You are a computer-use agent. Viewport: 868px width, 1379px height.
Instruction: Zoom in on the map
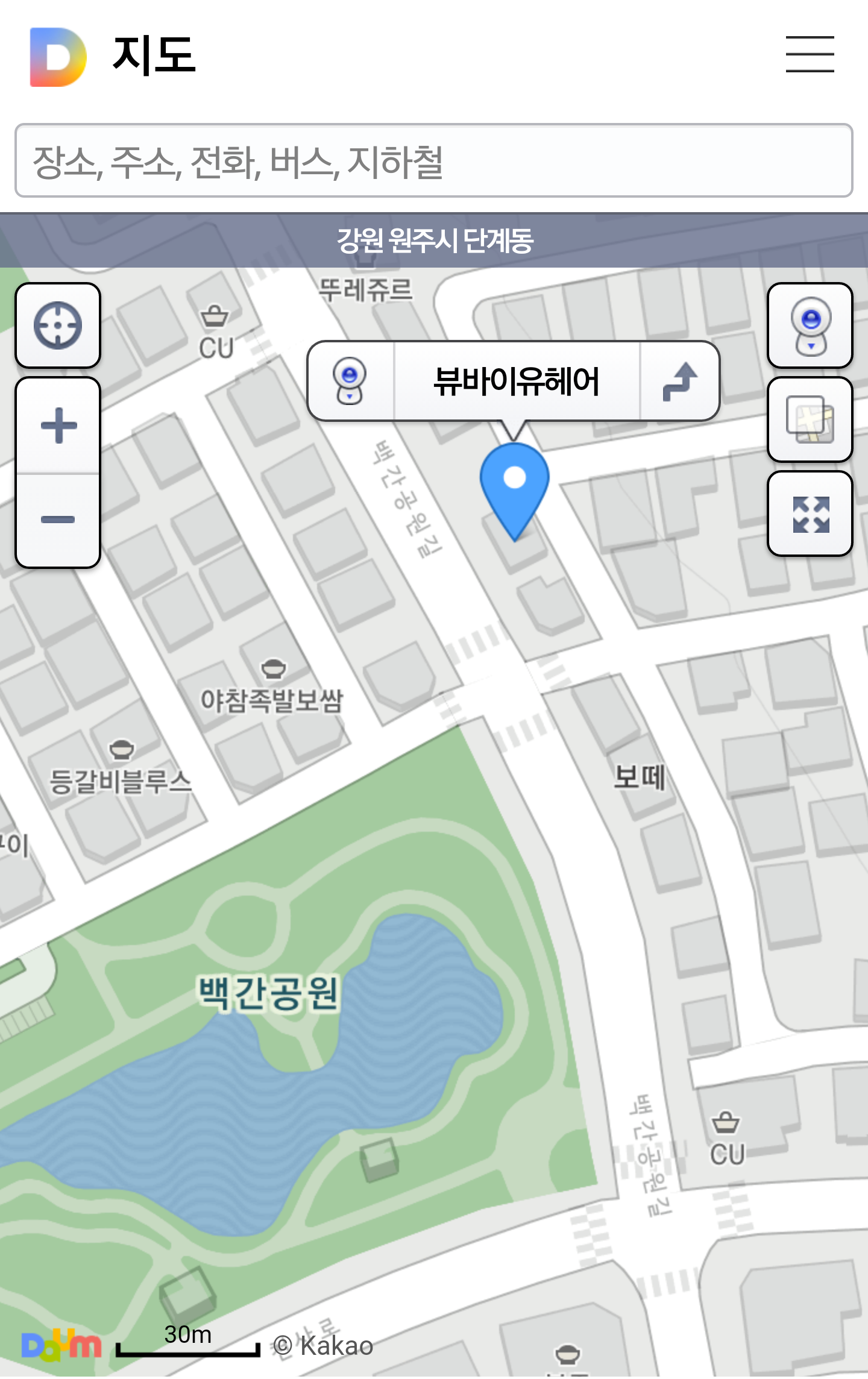click(58, 426)
